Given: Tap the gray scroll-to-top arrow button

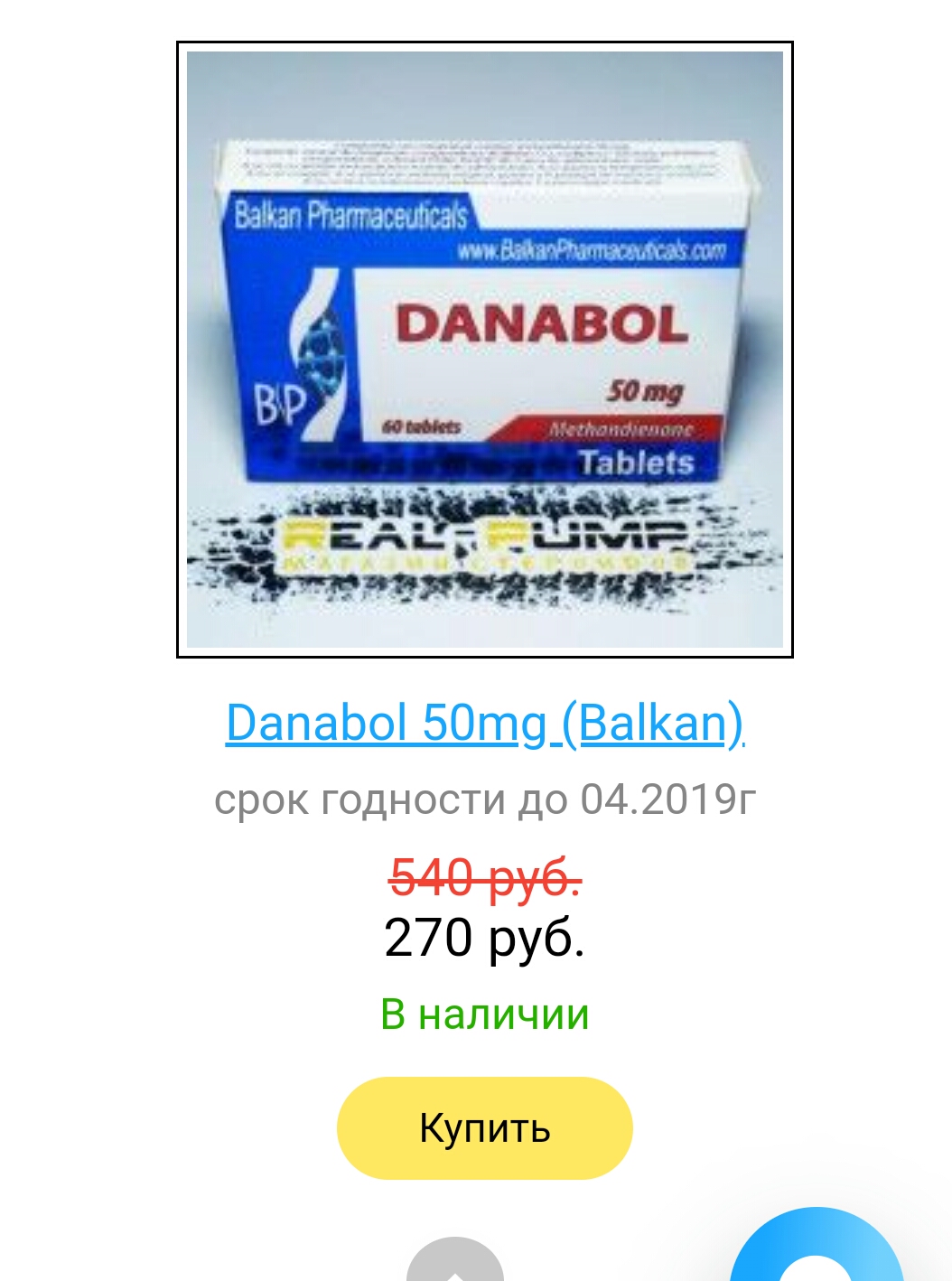Looking at the screenshot, I should coord(455,1263).
